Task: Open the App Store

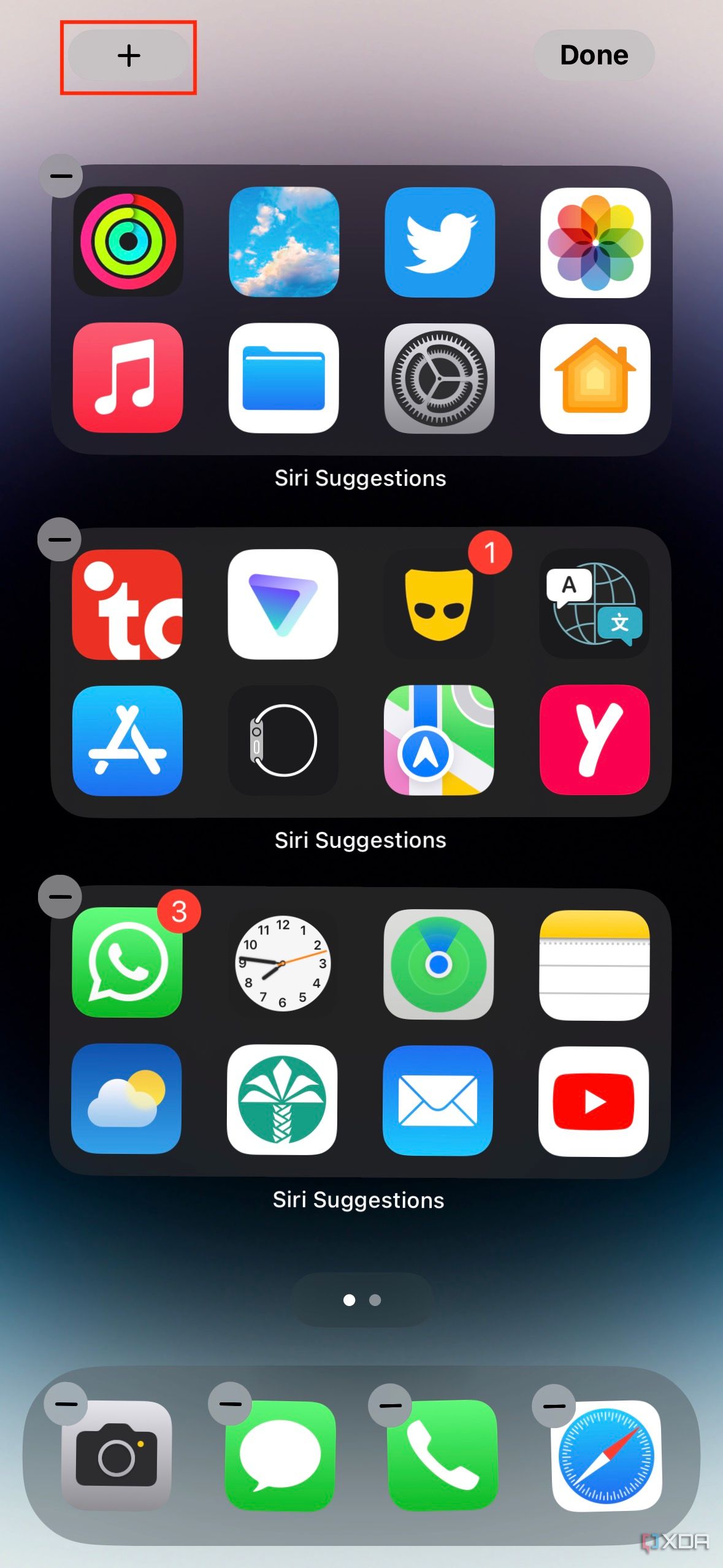Action: pyautogui.click(x=128, y=740)
